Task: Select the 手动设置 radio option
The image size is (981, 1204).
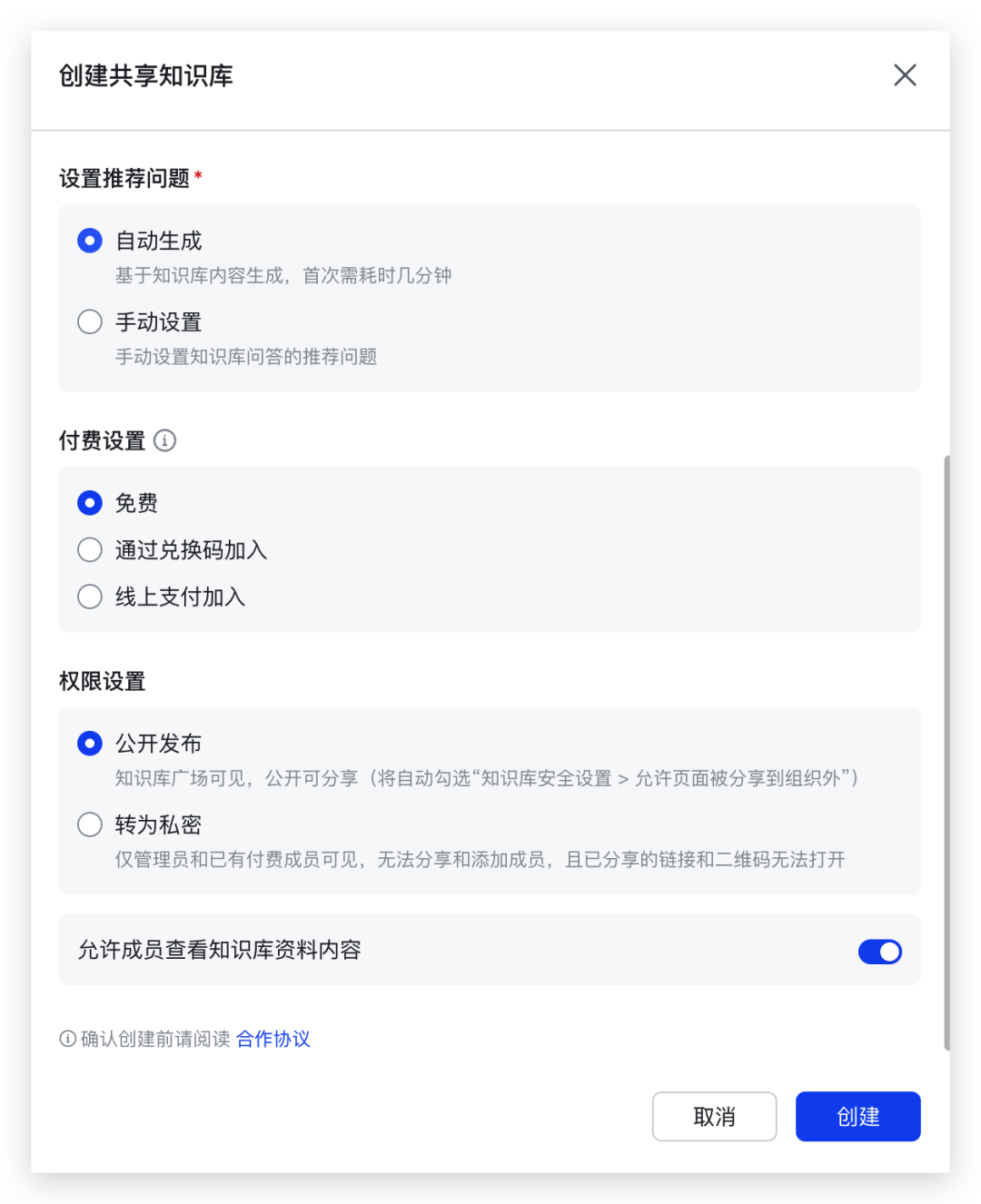Action: (89, 321)
